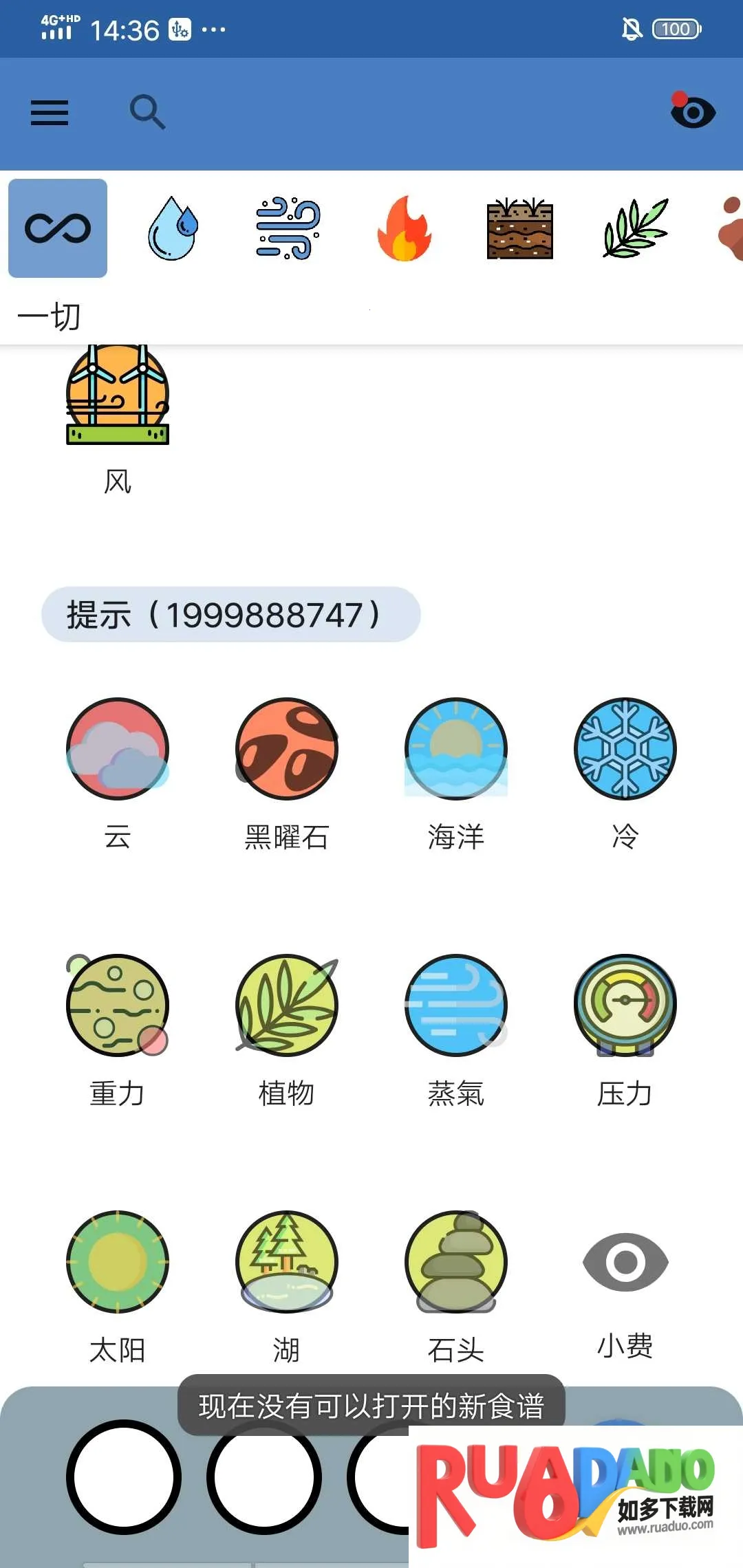The image size is (743, 1568).
Task: Switch to the plant leaf category tab
Action: (x=635, y=228)
